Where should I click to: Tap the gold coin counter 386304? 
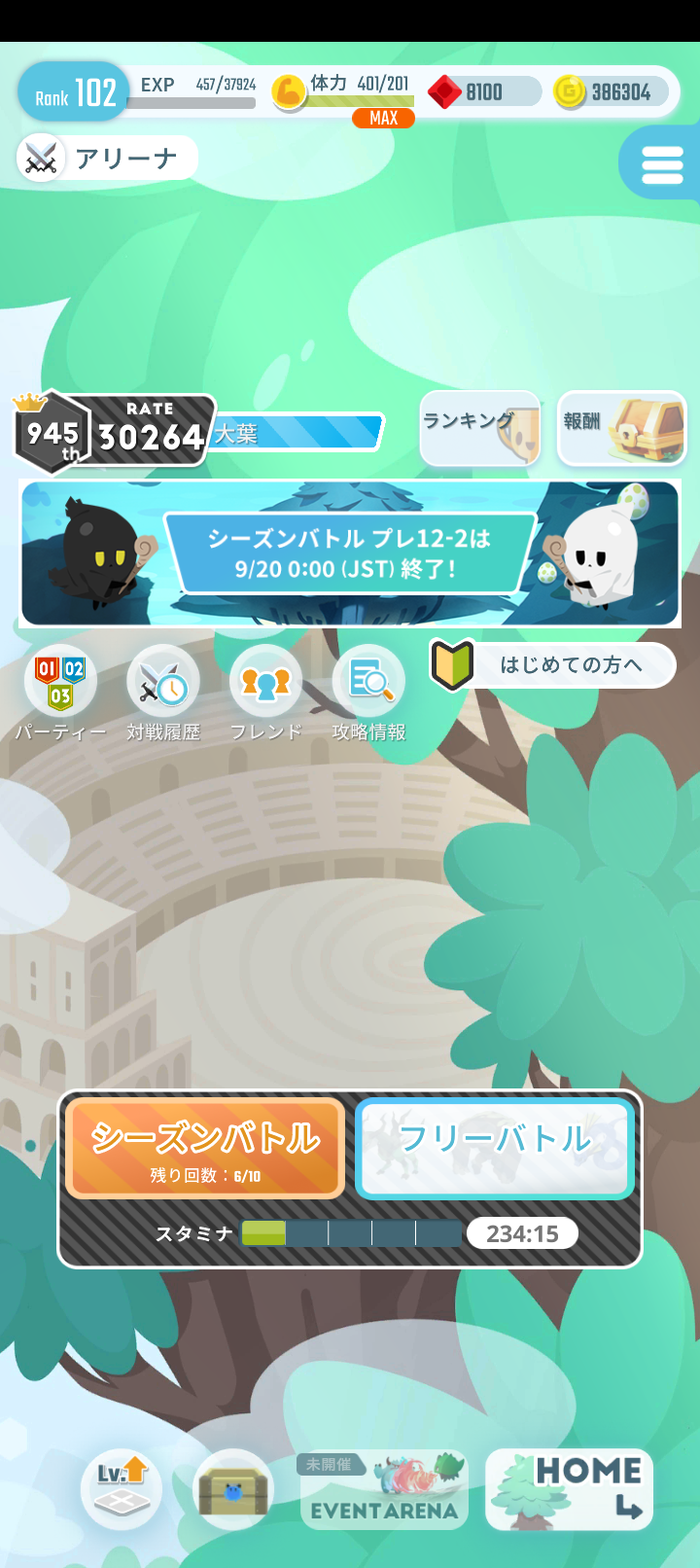612,91
